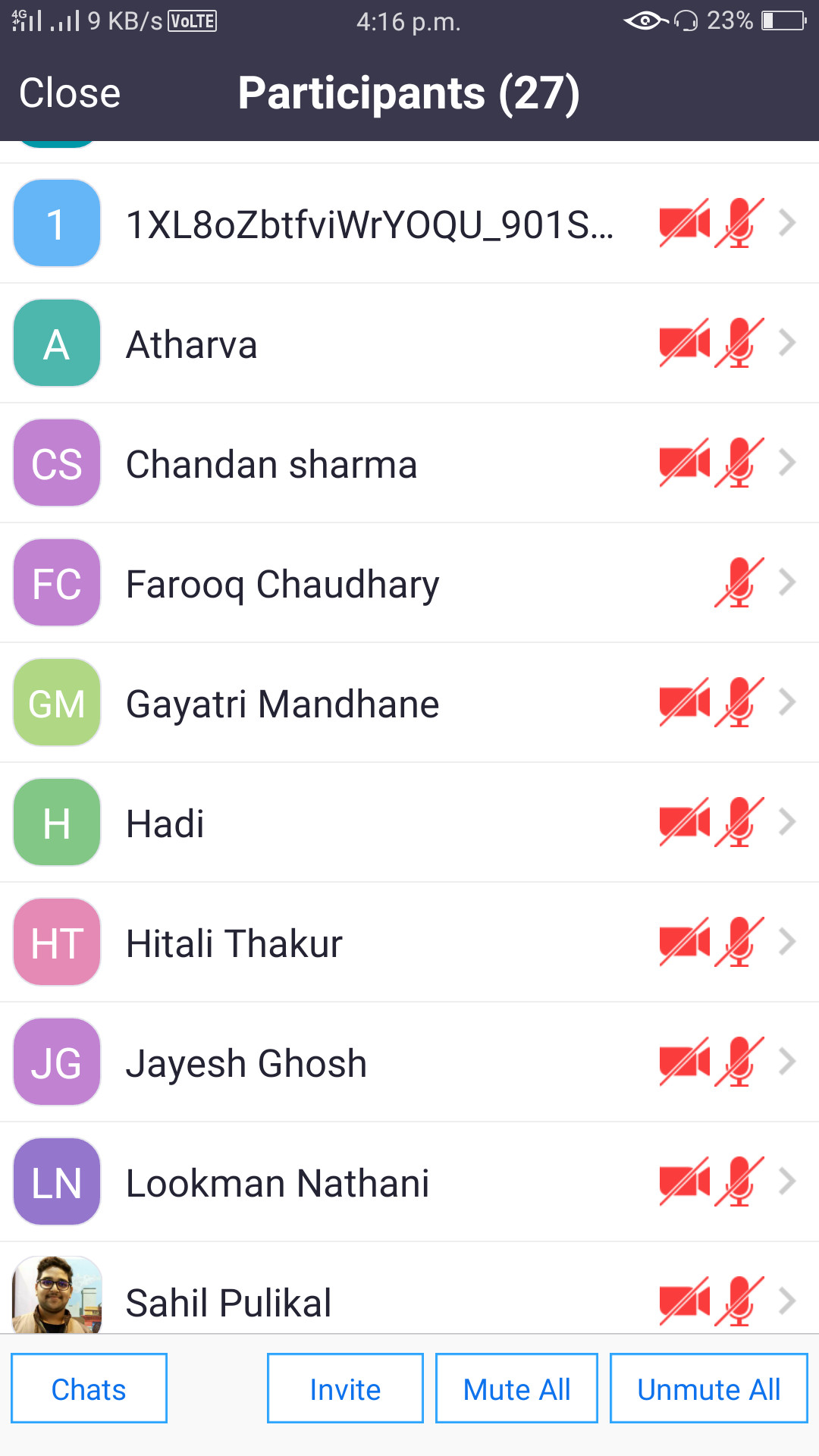Tap Gayatri Mandhane in the list
The height and width of the screenshot is (1456, 819).
coord(282,703)
